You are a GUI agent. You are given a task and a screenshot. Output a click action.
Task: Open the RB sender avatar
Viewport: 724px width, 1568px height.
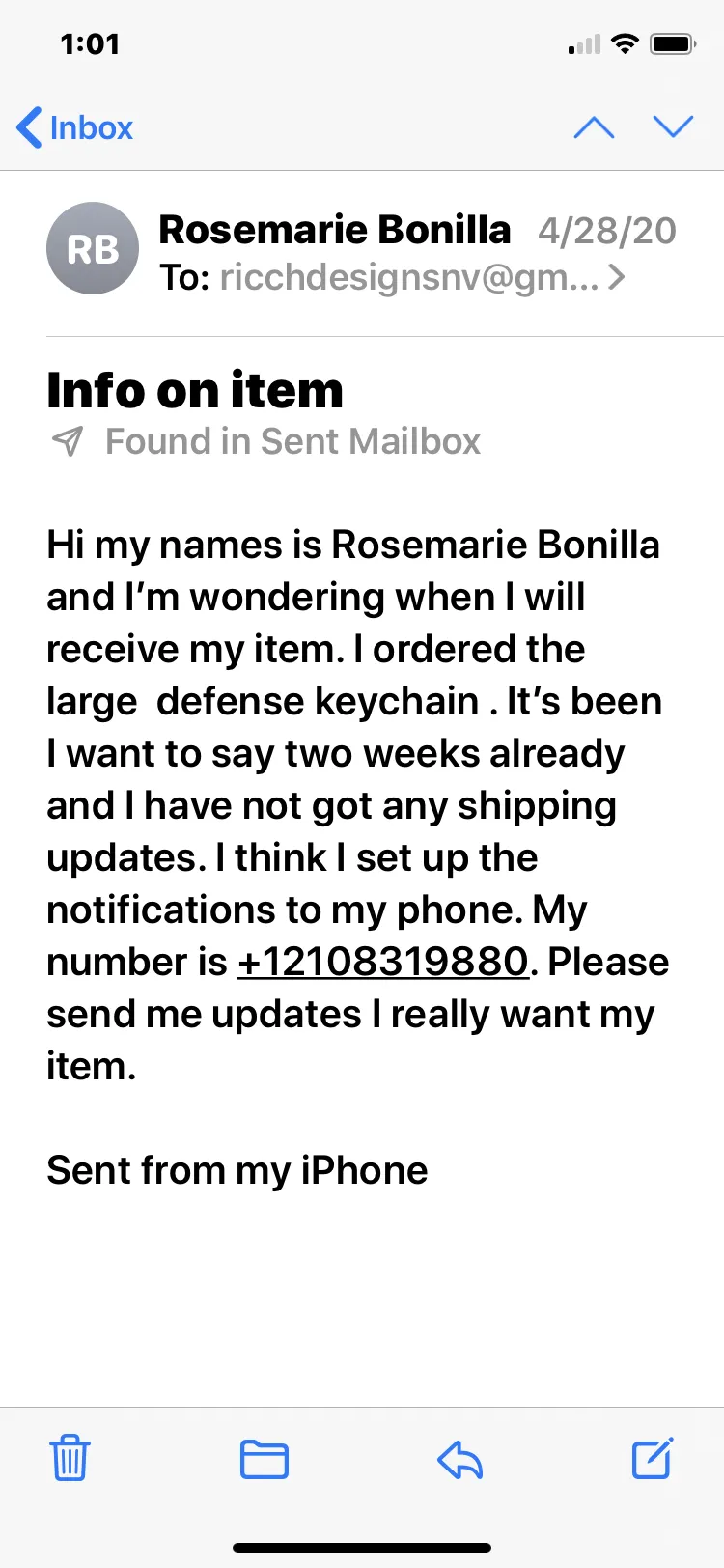93,249
